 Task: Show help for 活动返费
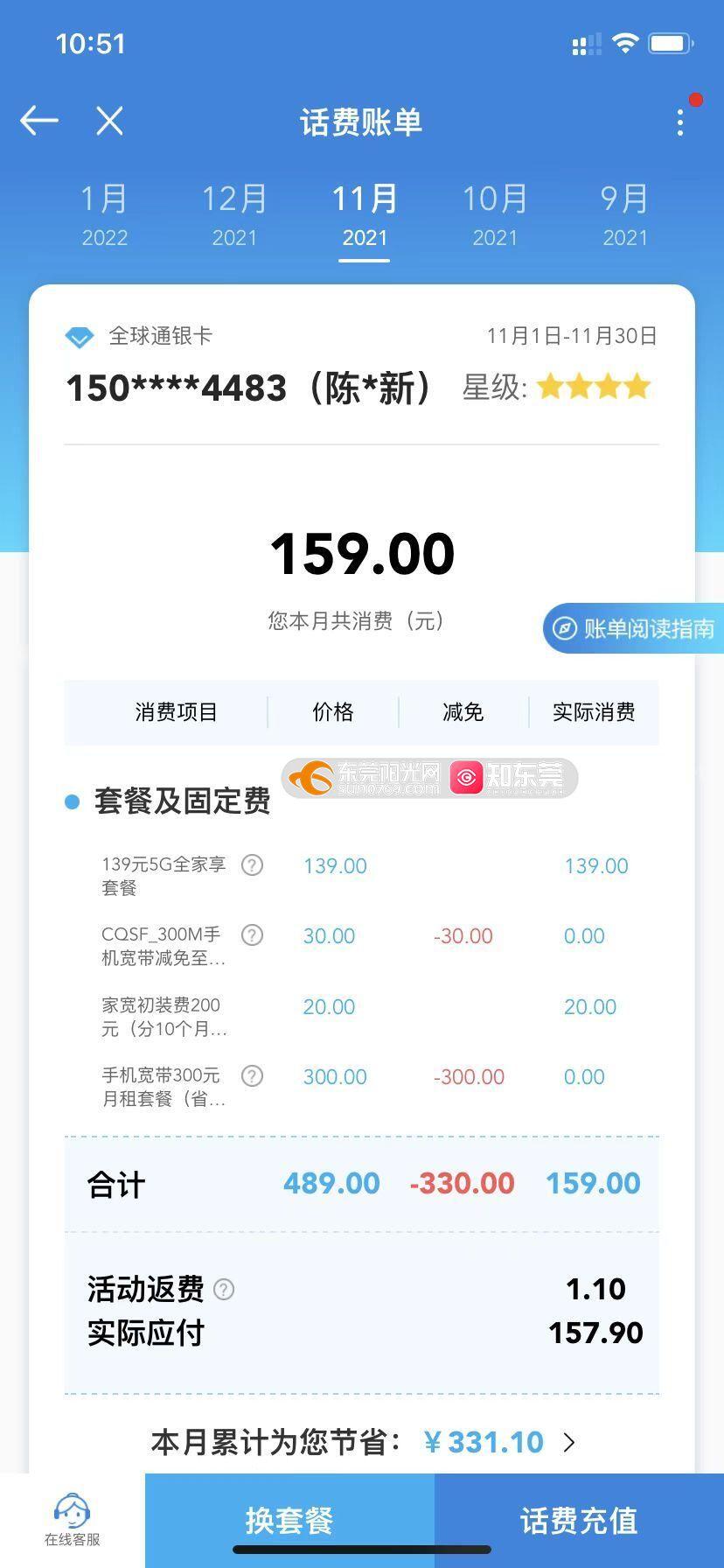click(x=224, y=1290)
